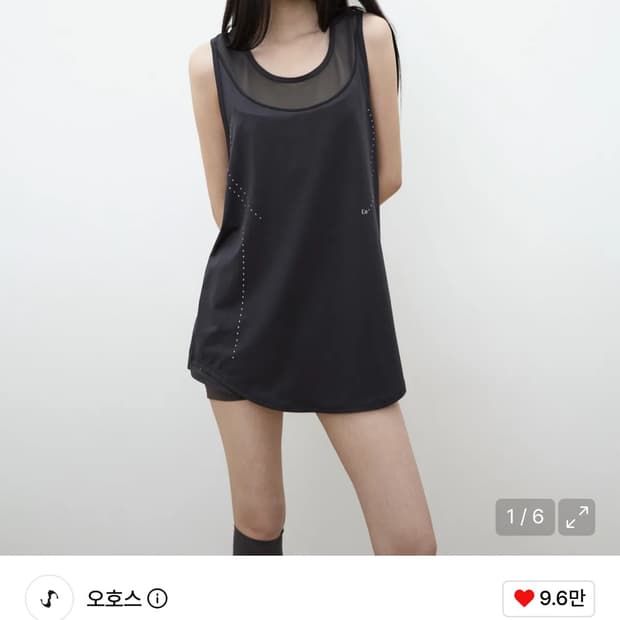Like this product with the heart button
This screenshot has width=620, height=620.
549,598
